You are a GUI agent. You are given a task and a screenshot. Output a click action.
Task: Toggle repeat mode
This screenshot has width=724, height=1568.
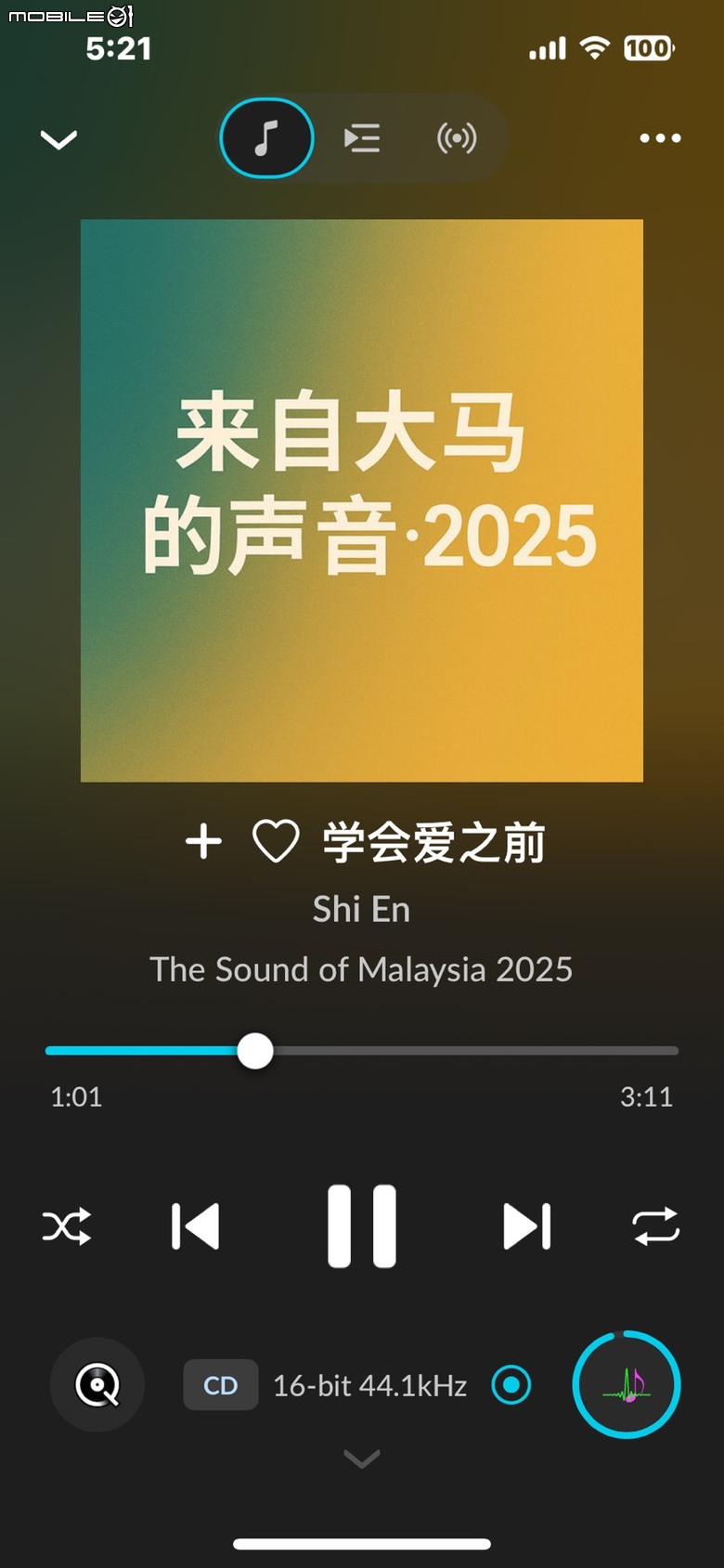point(656,1225)
